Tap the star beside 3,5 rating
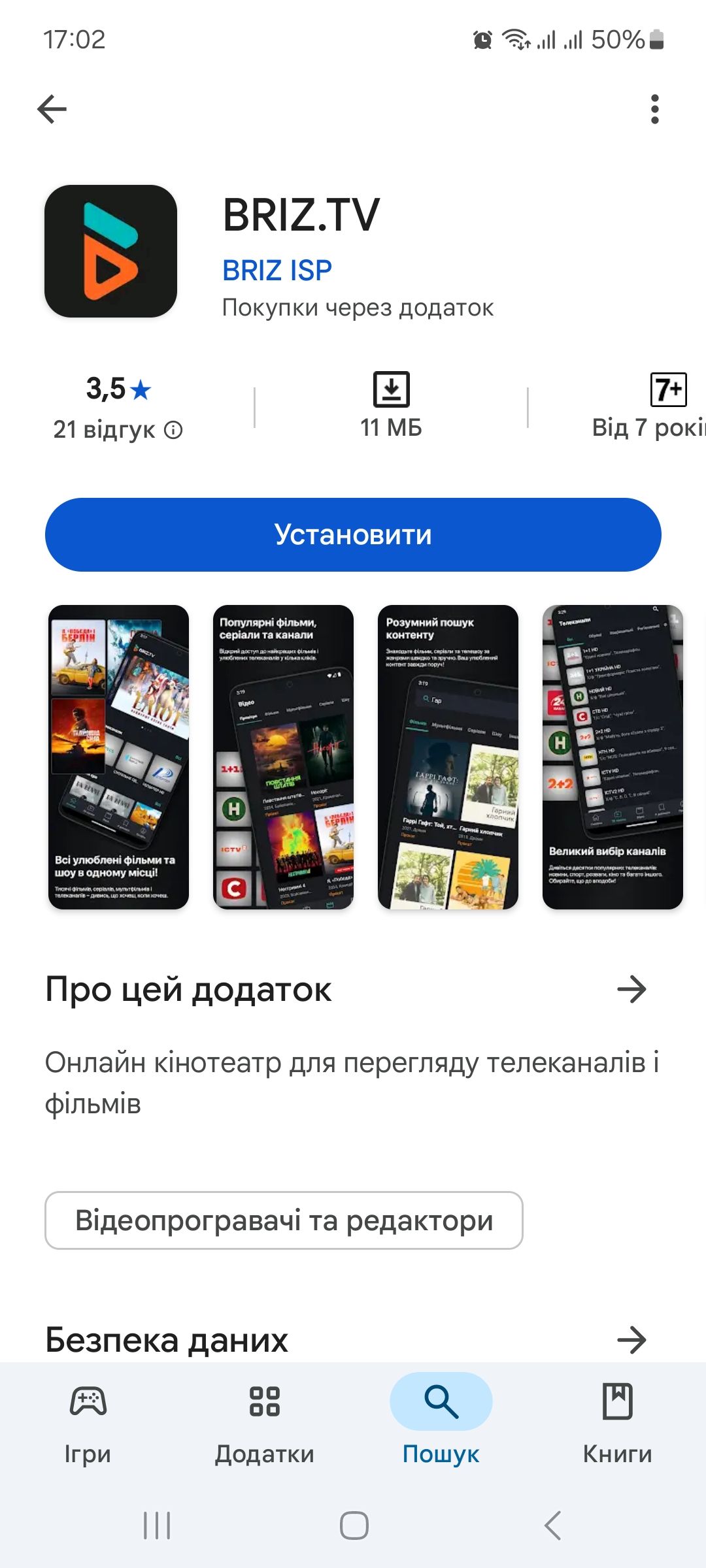Viewport: 706px width, 1568px height. point(139,390)
